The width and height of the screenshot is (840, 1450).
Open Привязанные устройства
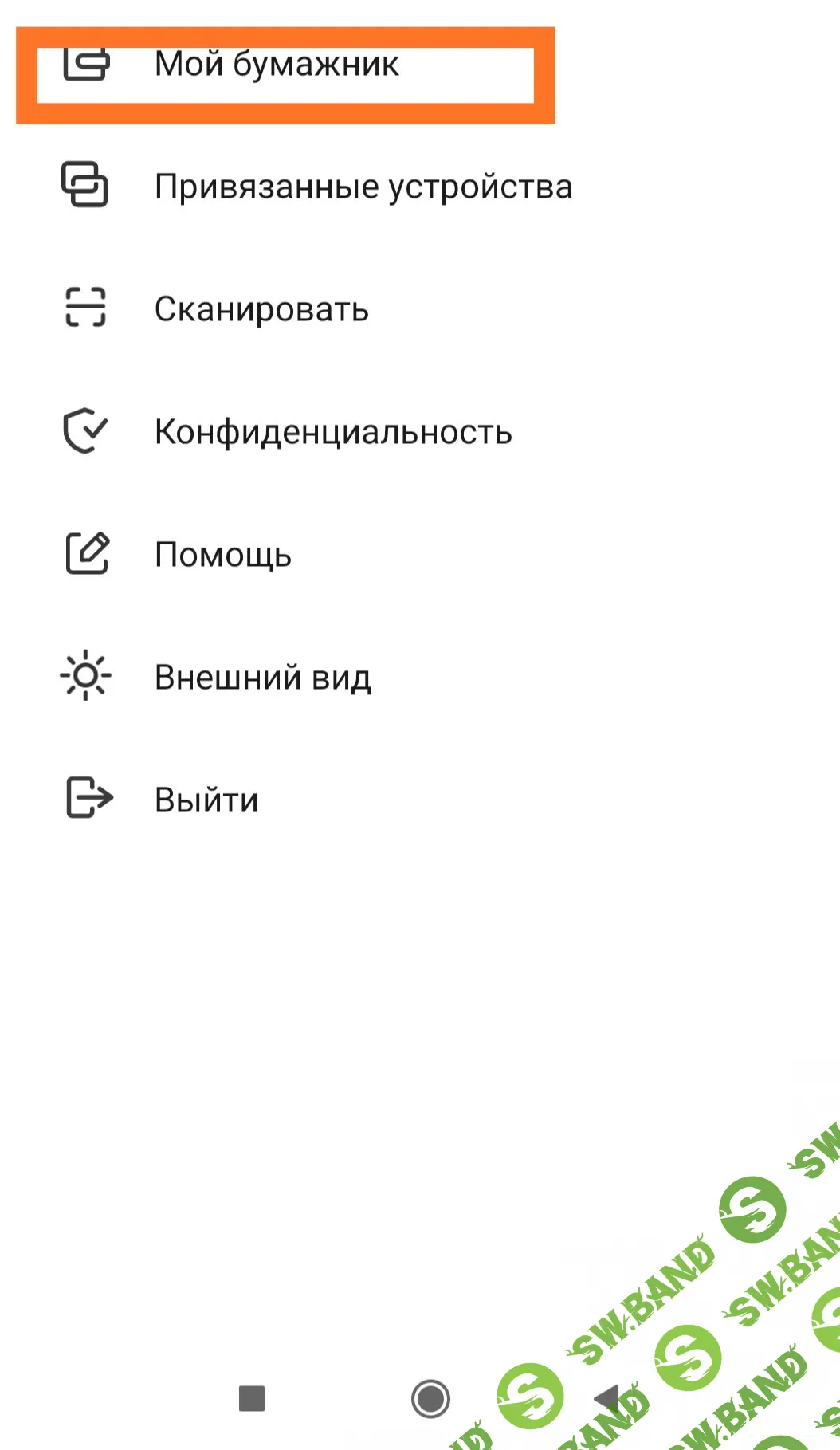tap(363, 187)
